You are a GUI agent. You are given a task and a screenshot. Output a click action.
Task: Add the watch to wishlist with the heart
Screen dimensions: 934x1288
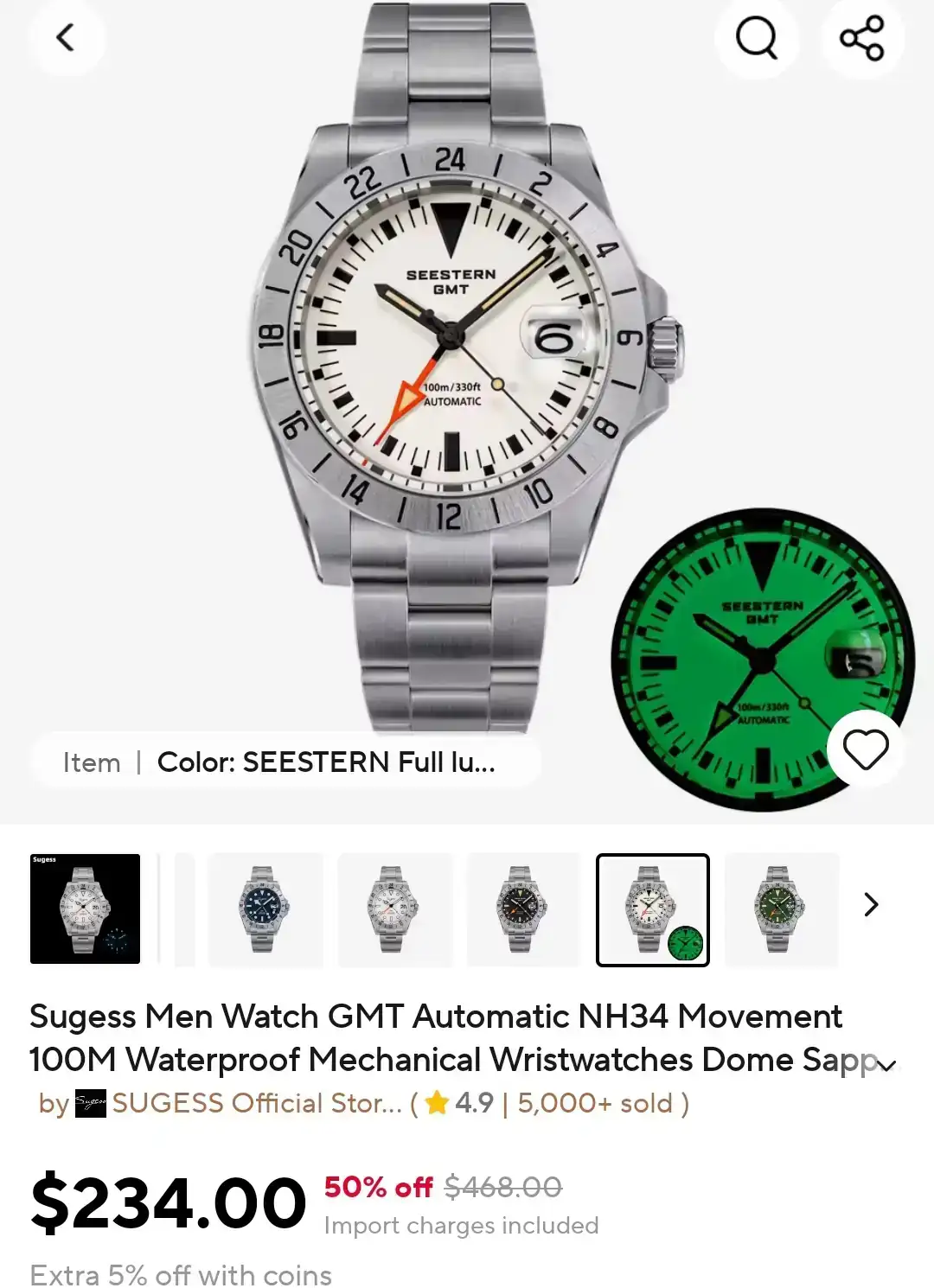click(866, 749)
